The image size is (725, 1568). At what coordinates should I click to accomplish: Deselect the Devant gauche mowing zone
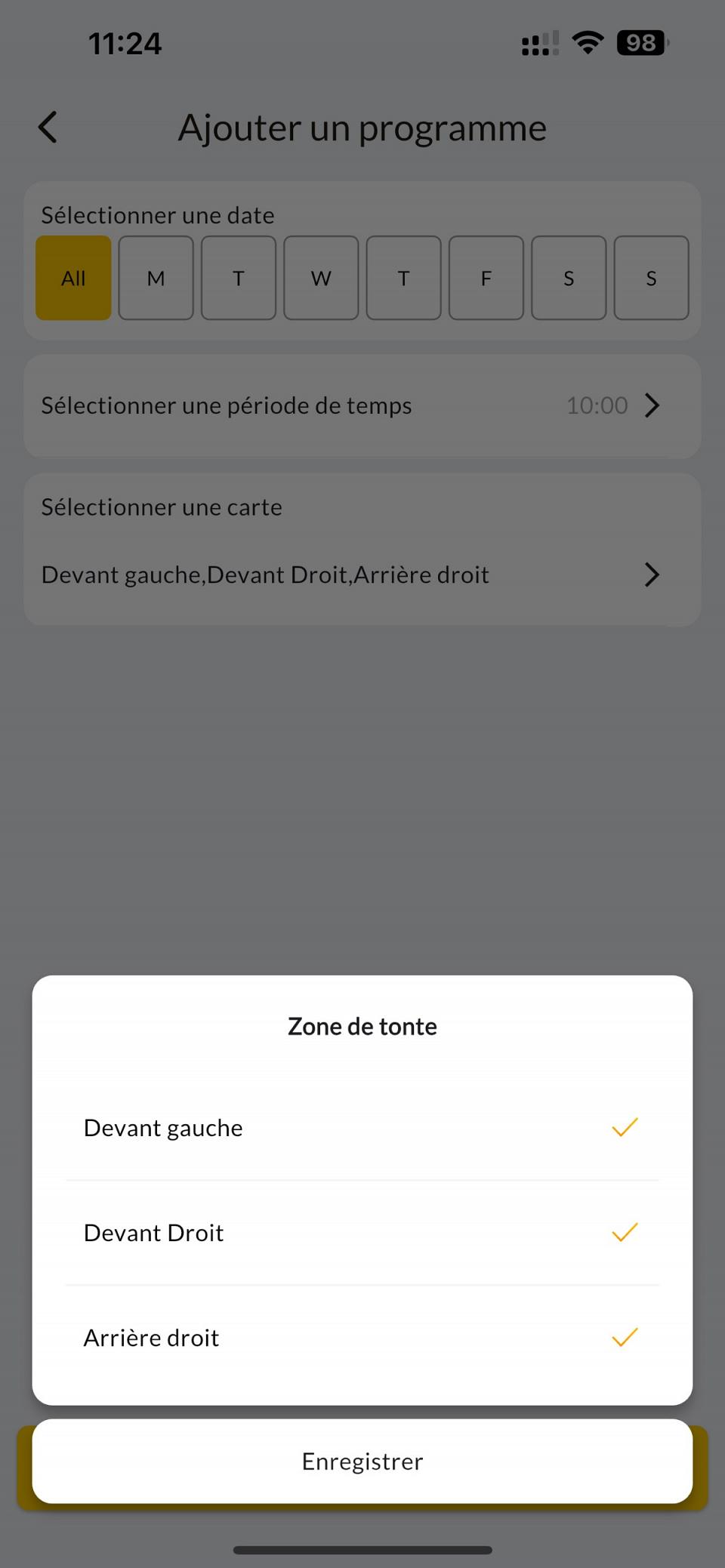[362, 1128]
